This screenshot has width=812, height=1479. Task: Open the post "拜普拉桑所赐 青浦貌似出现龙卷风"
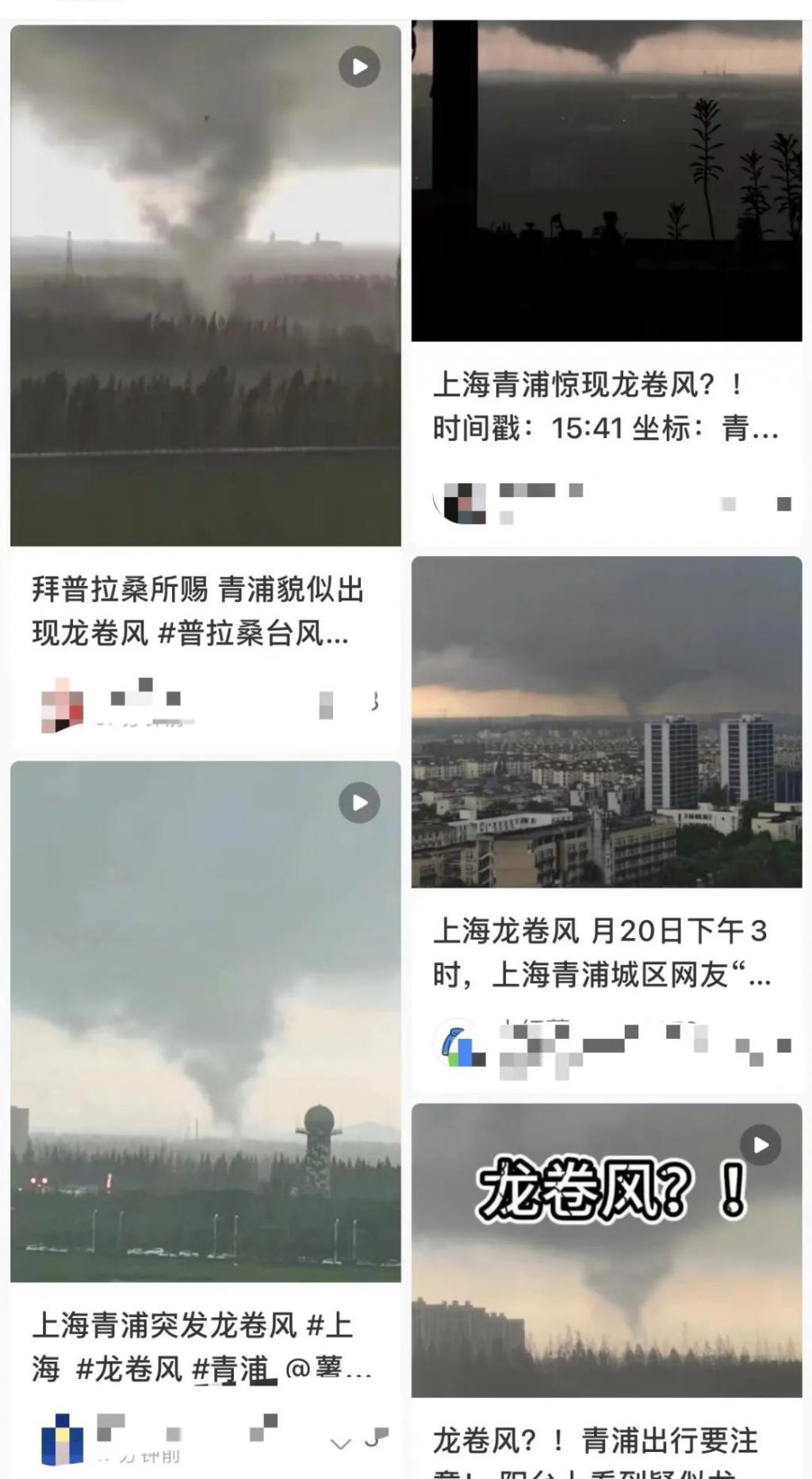205,285
